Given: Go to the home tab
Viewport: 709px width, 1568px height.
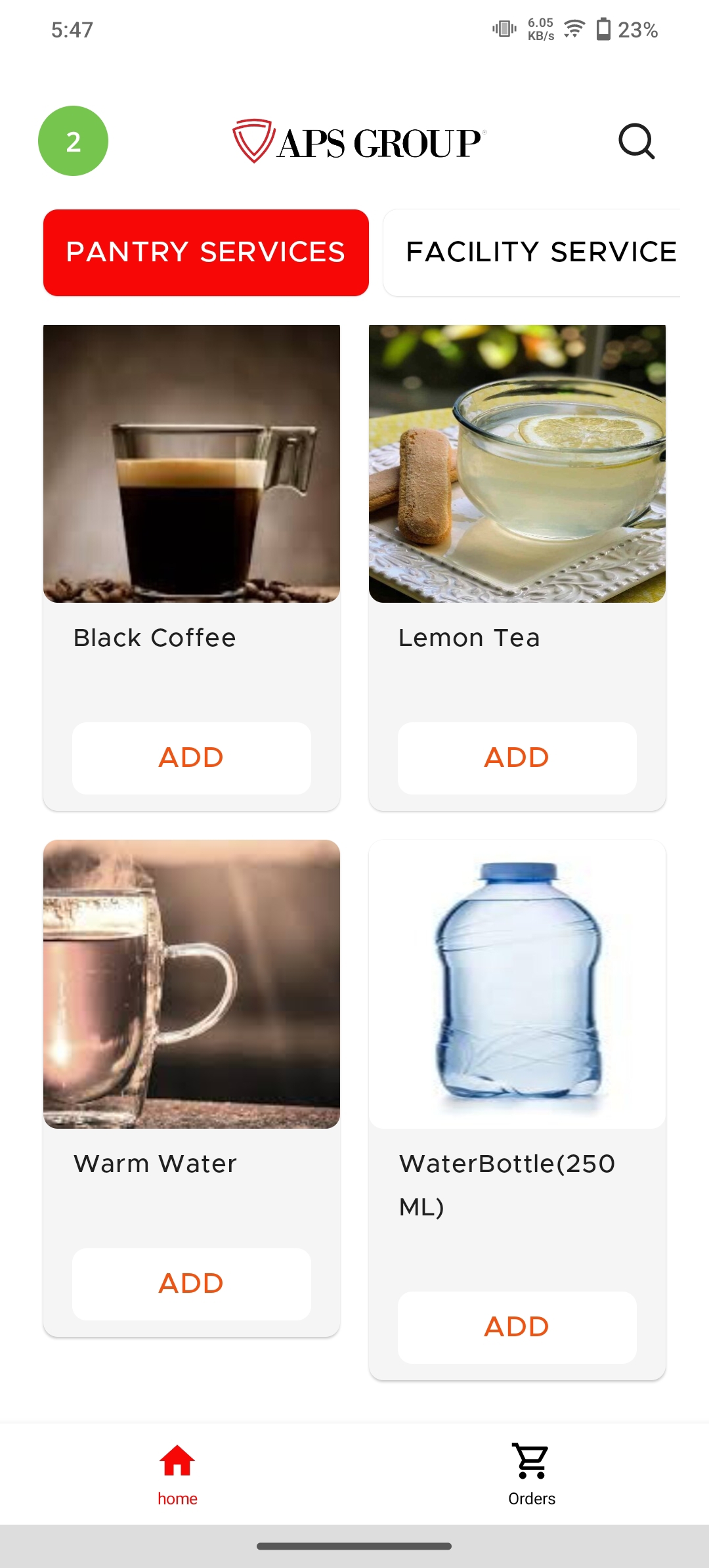Looking at the screenshot, I should coord(177,1474).
